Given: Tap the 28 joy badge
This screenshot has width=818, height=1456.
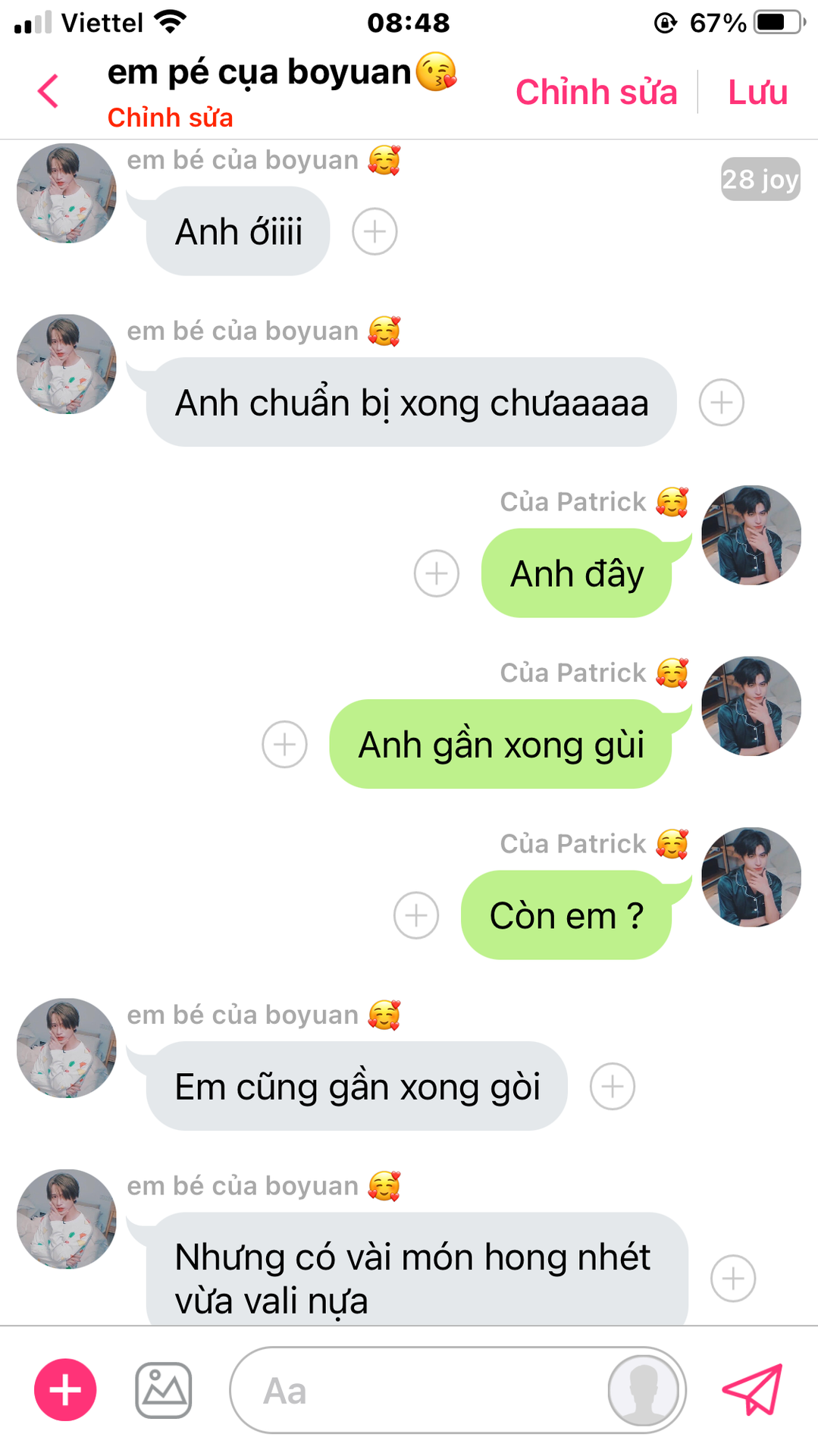Looking at the screenshot, I should 760,180.
